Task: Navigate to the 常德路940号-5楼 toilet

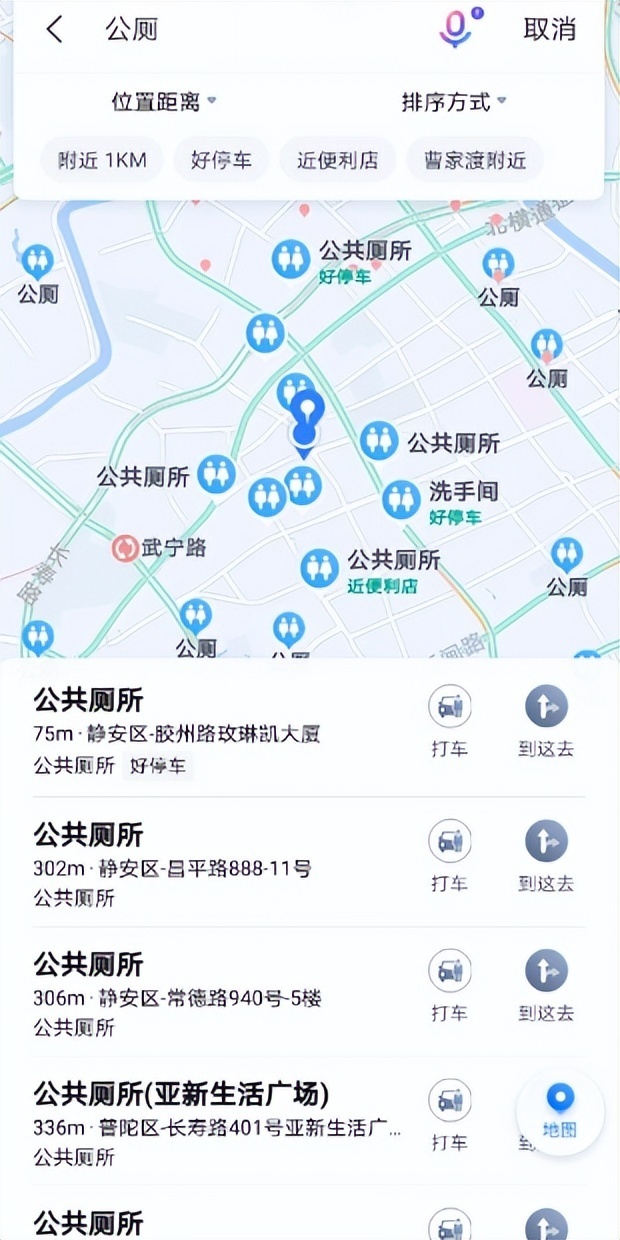Action: coord(546,988)
